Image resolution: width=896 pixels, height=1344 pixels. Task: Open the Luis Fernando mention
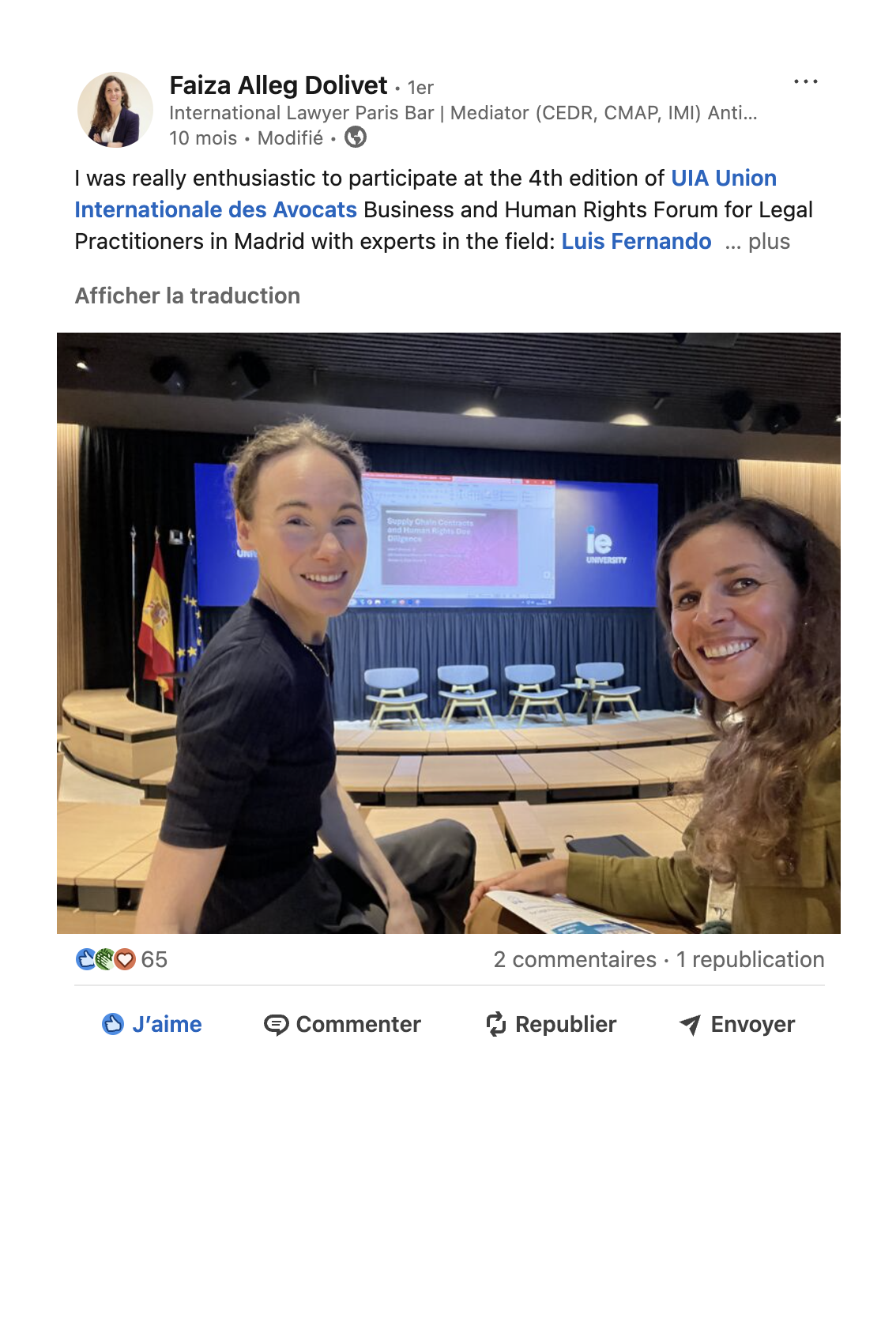(636, 242)
